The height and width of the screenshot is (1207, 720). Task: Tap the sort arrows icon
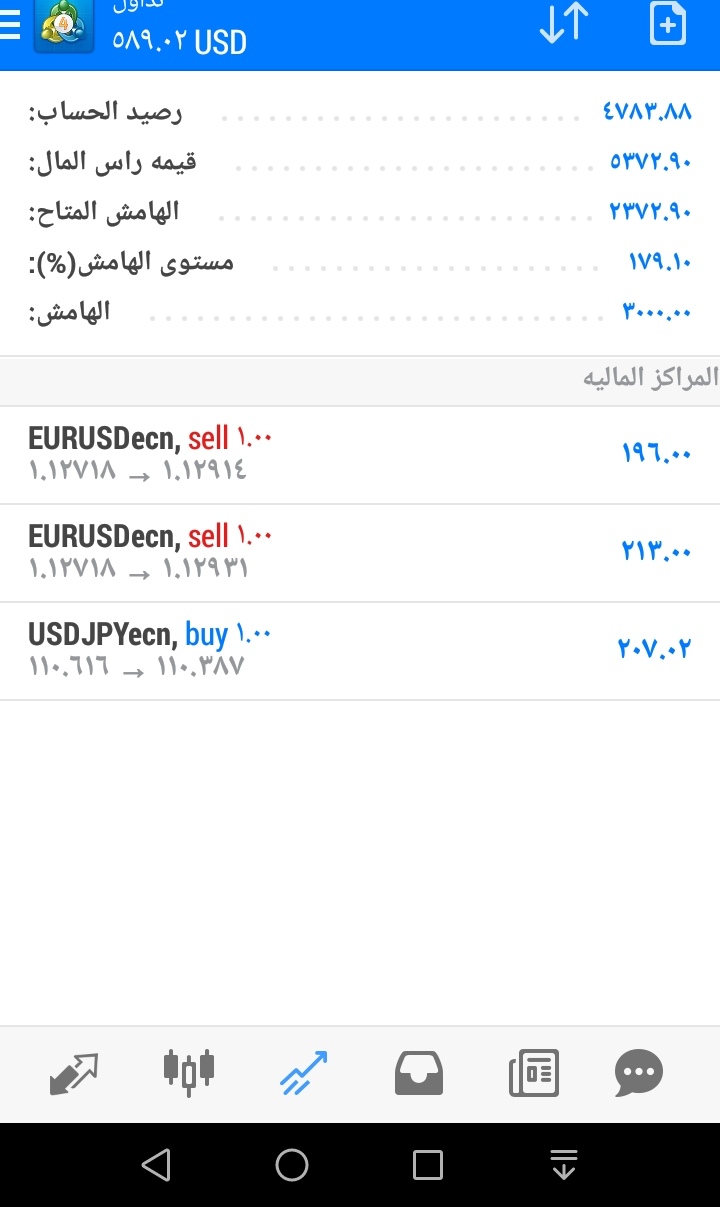tap(564, 25)
